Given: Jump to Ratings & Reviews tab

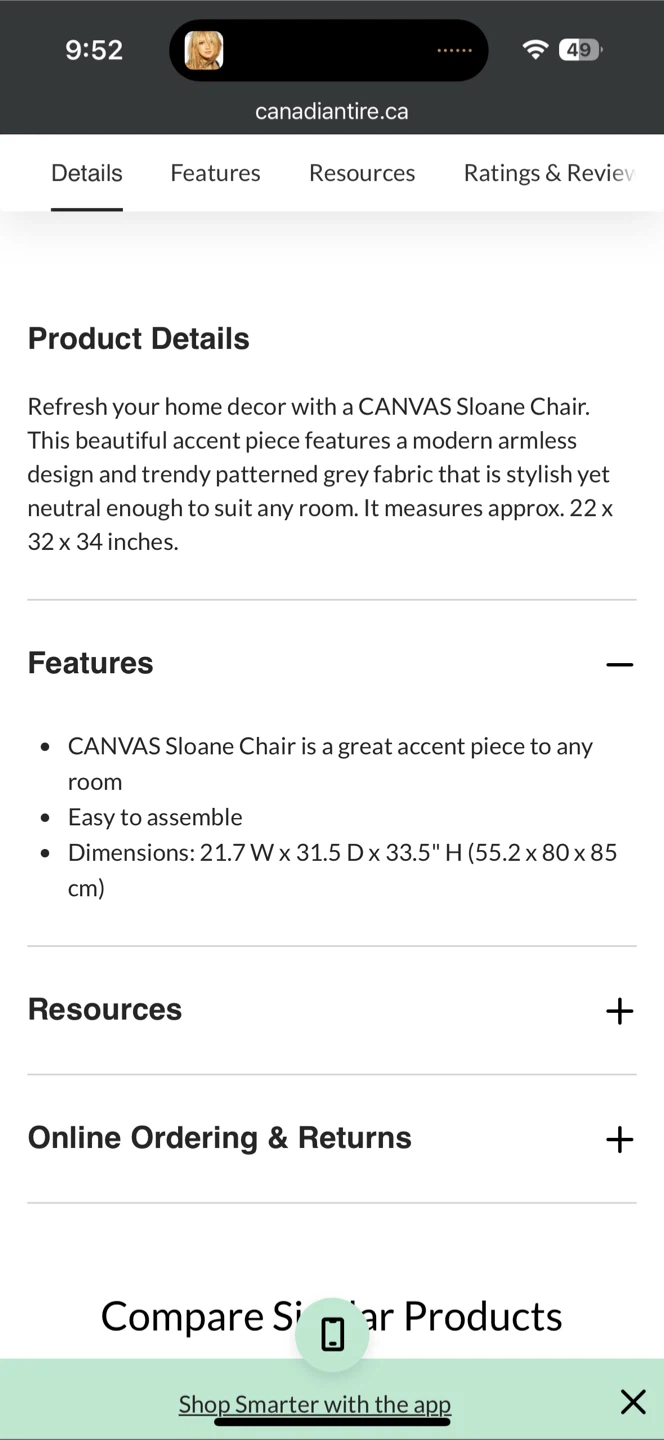Looking at the screenshot, I should [549, 173].
